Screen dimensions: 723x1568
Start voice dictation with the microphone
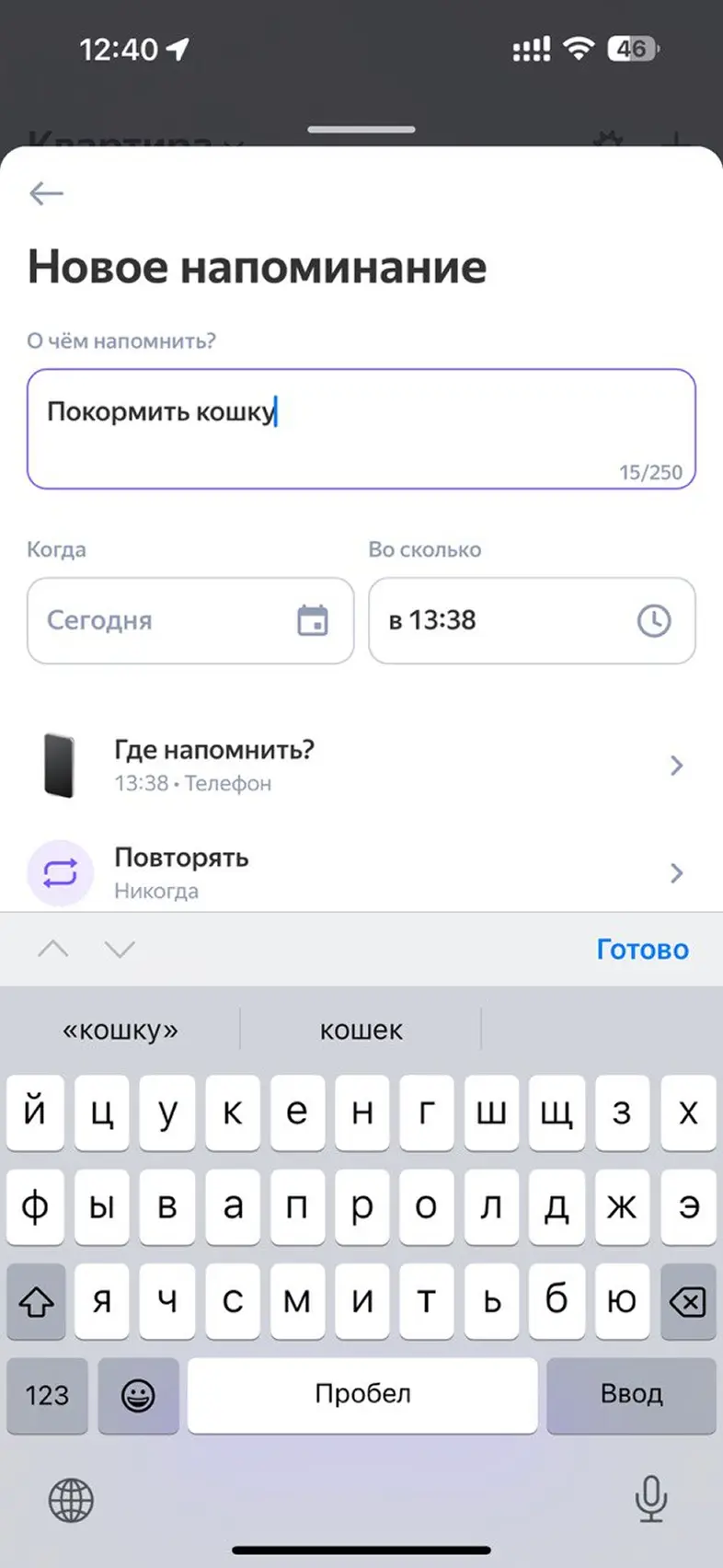pos(650,1499)
